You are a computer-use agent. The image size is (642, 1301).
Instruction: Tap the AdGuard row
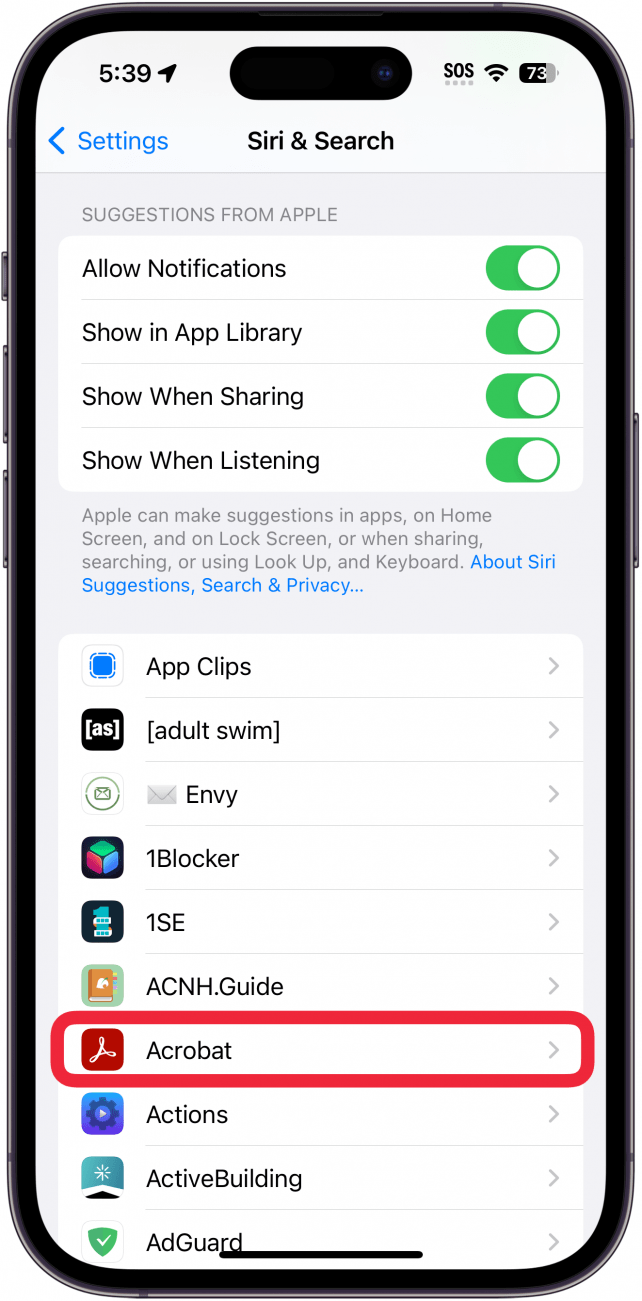[x=320, y=1240]
